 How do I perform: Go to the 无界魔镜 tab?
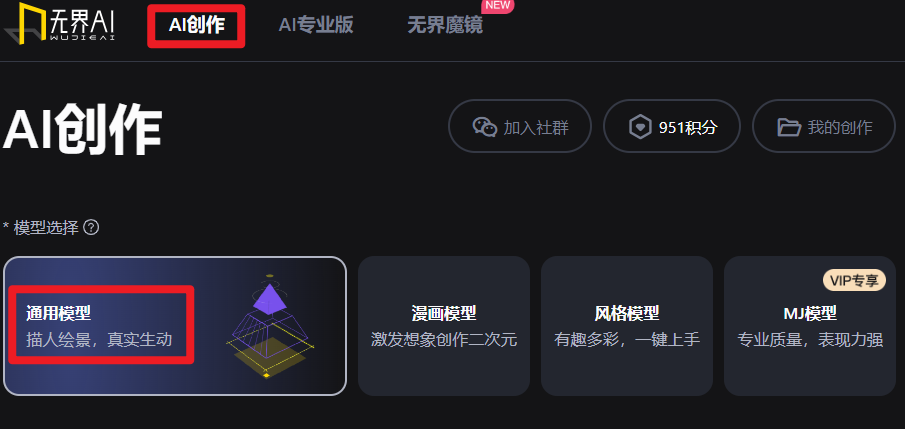[x=445, y=25]
